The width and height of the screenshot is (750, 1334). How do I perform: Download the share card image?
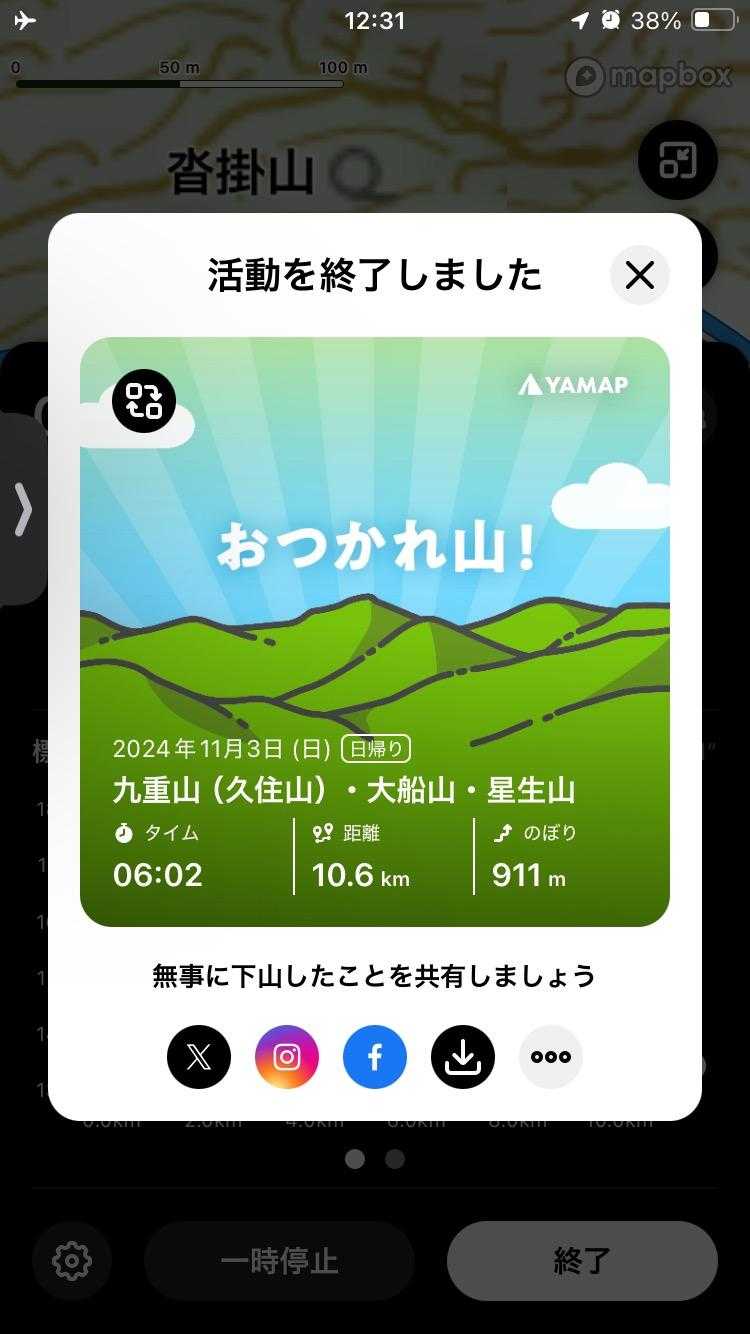pos(463,1057)
